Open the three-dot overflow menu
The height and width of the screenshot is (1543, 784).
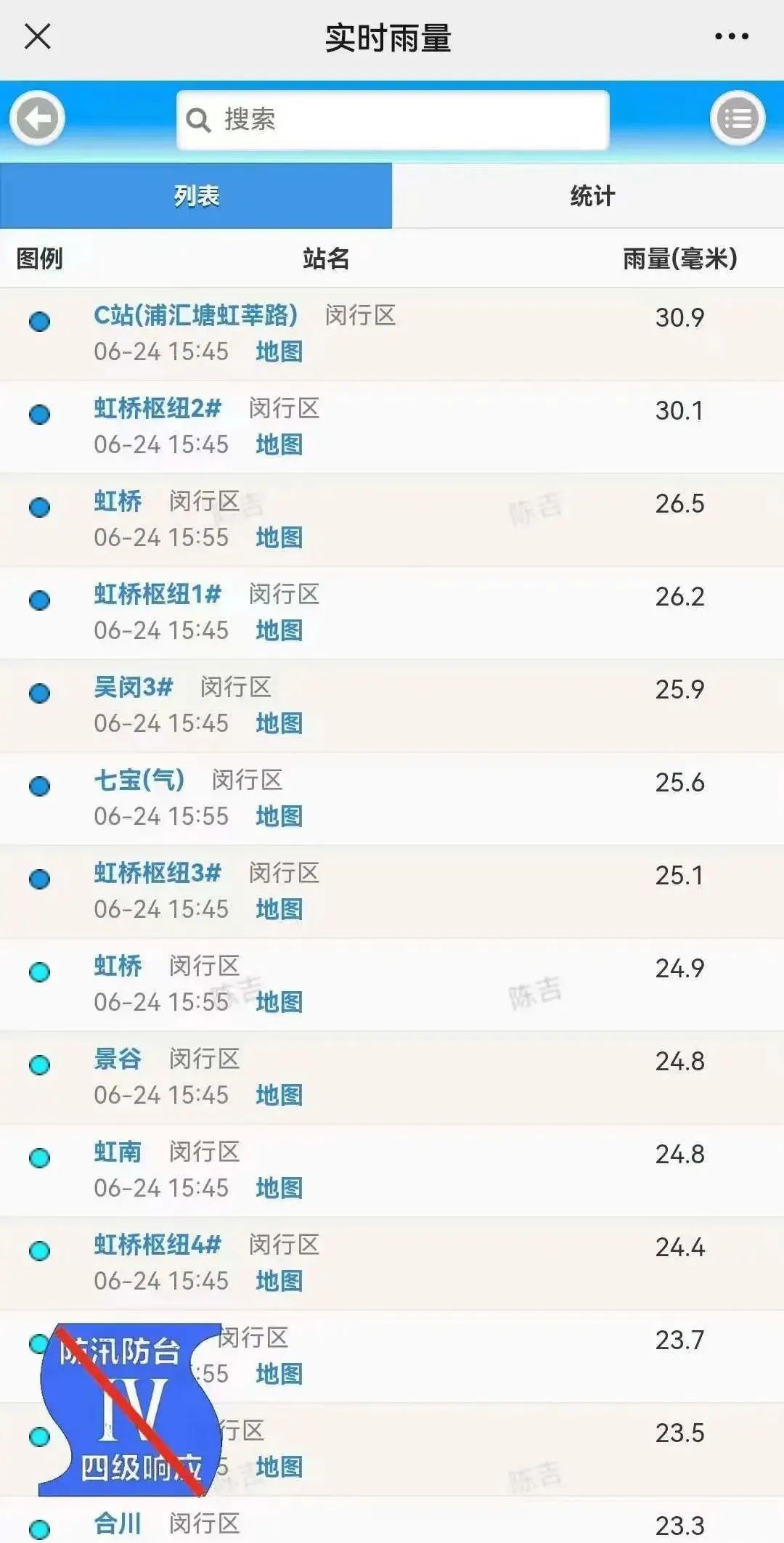pos(731,36)
